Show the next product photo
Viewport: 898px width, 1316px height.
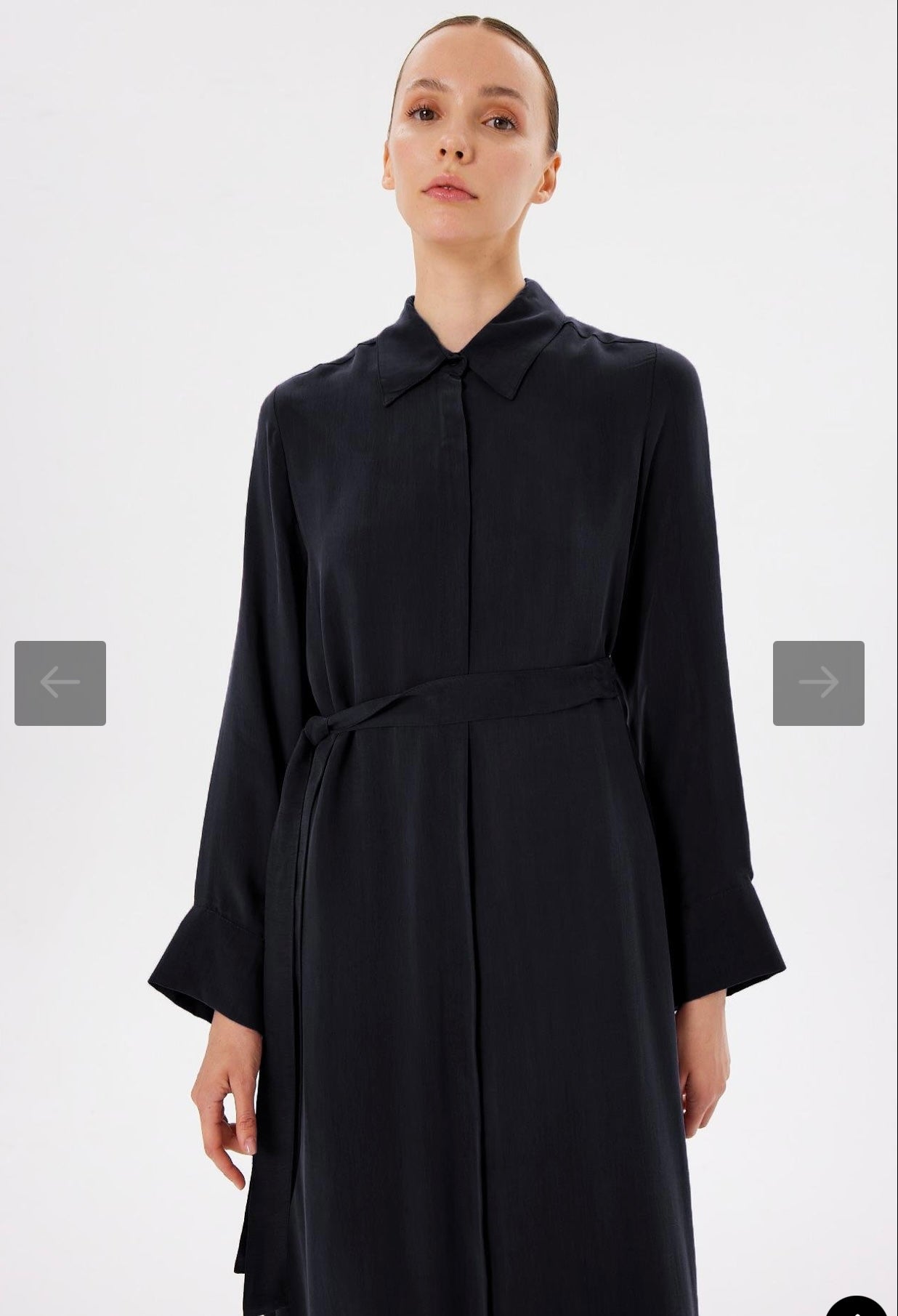[x=818, y=683]
